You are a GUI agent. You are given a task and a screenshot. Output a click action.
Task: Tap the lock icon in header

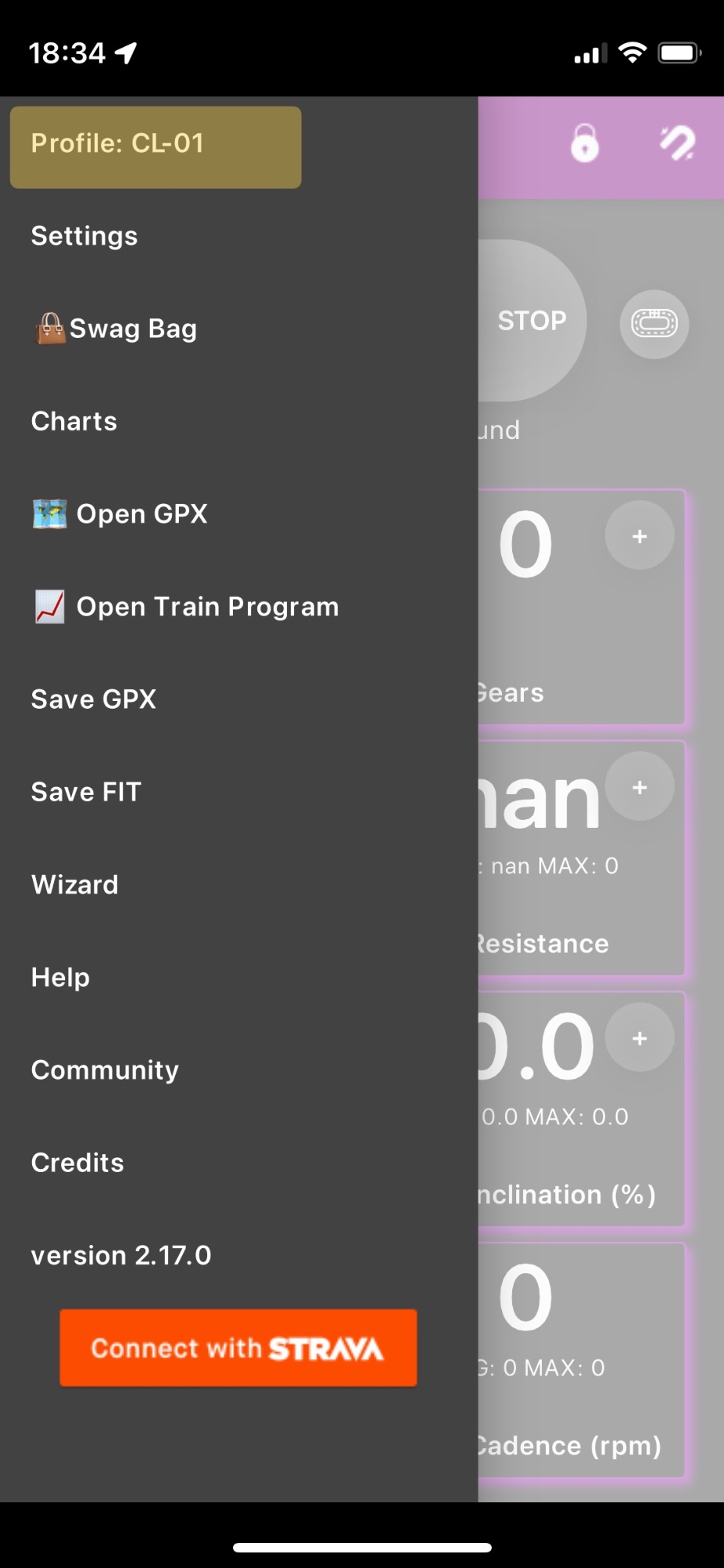[584, 144]
